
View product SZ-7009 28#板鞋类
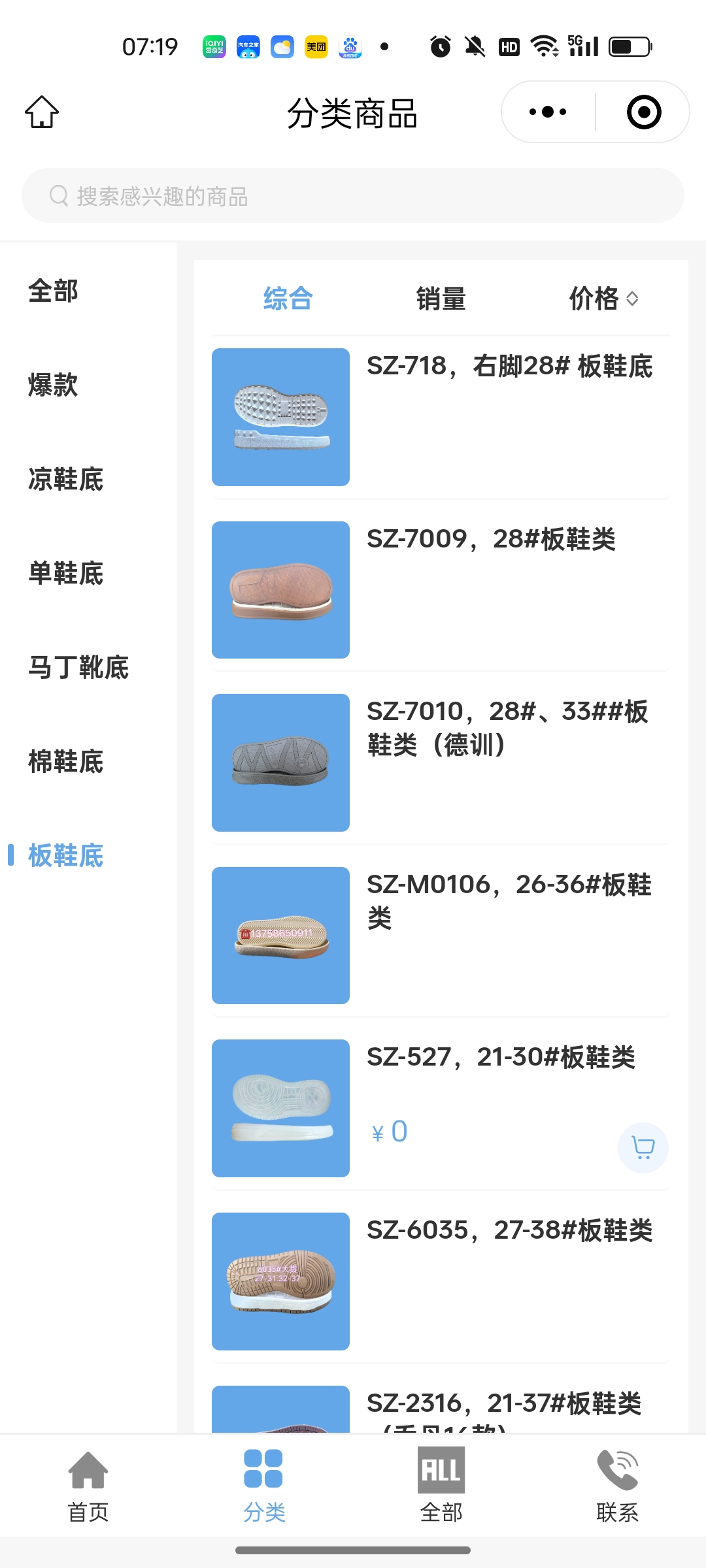[x=441, y=590]
